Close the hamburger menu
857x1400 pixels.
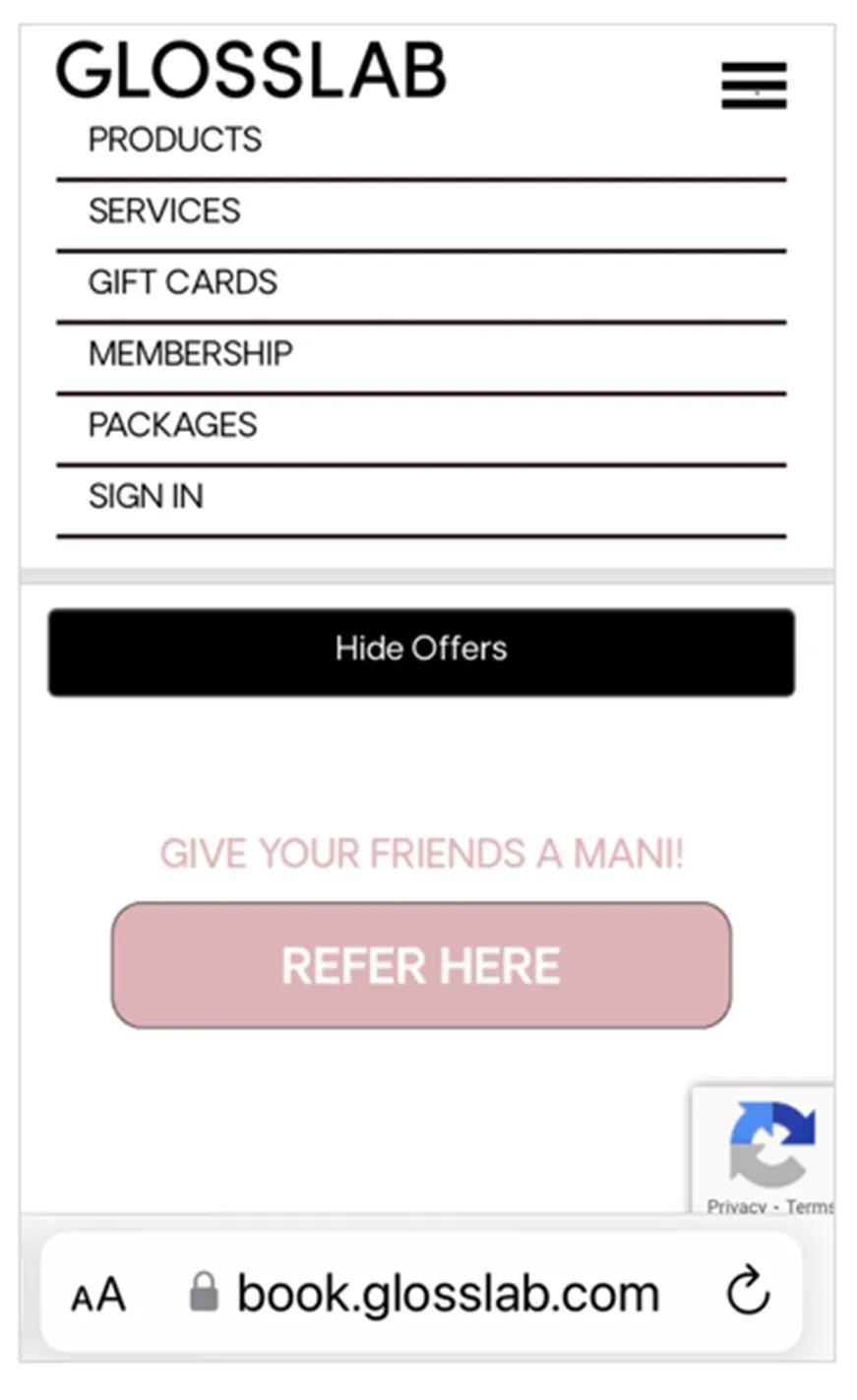(754, 85)
